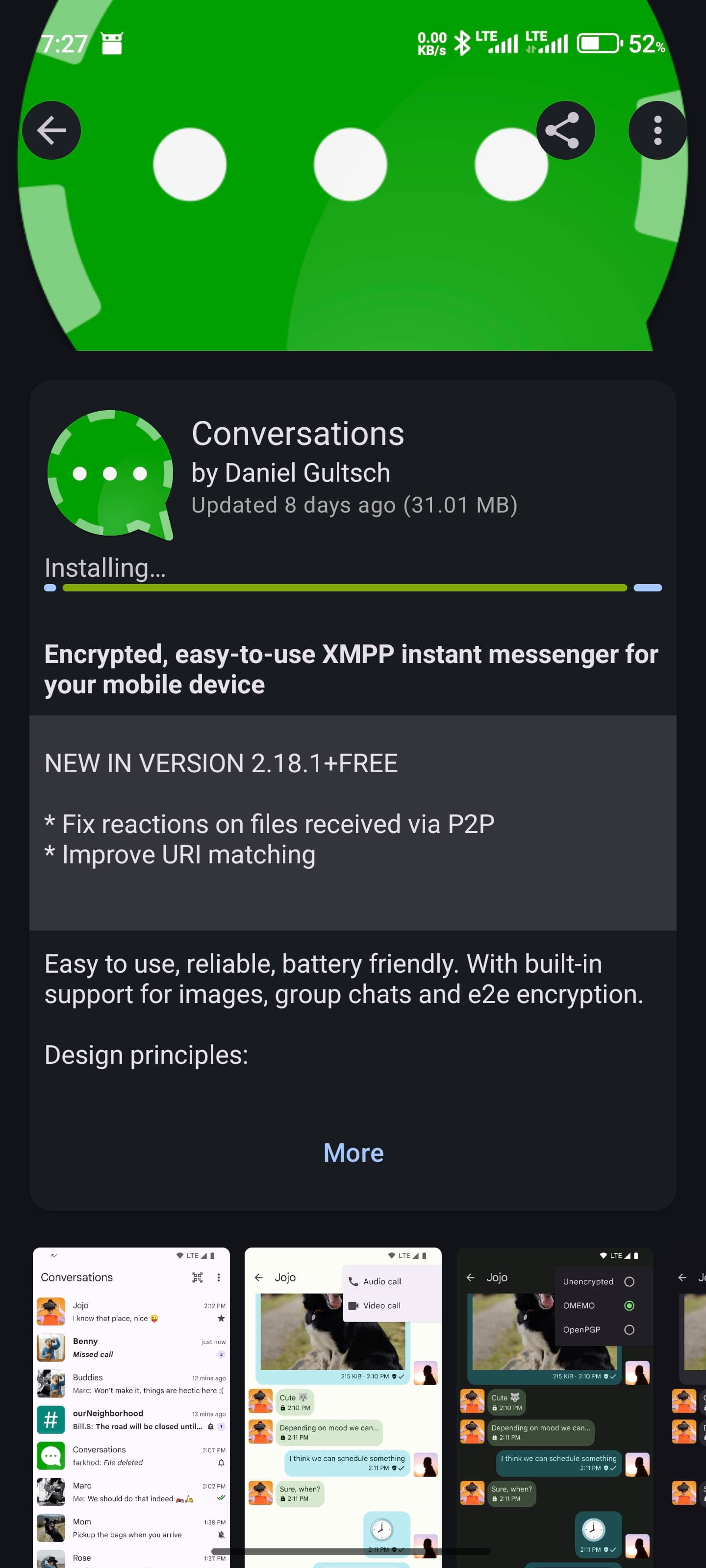706x1568 pixels.
Task: Expand the description with More
Action: click(353, 1152)
